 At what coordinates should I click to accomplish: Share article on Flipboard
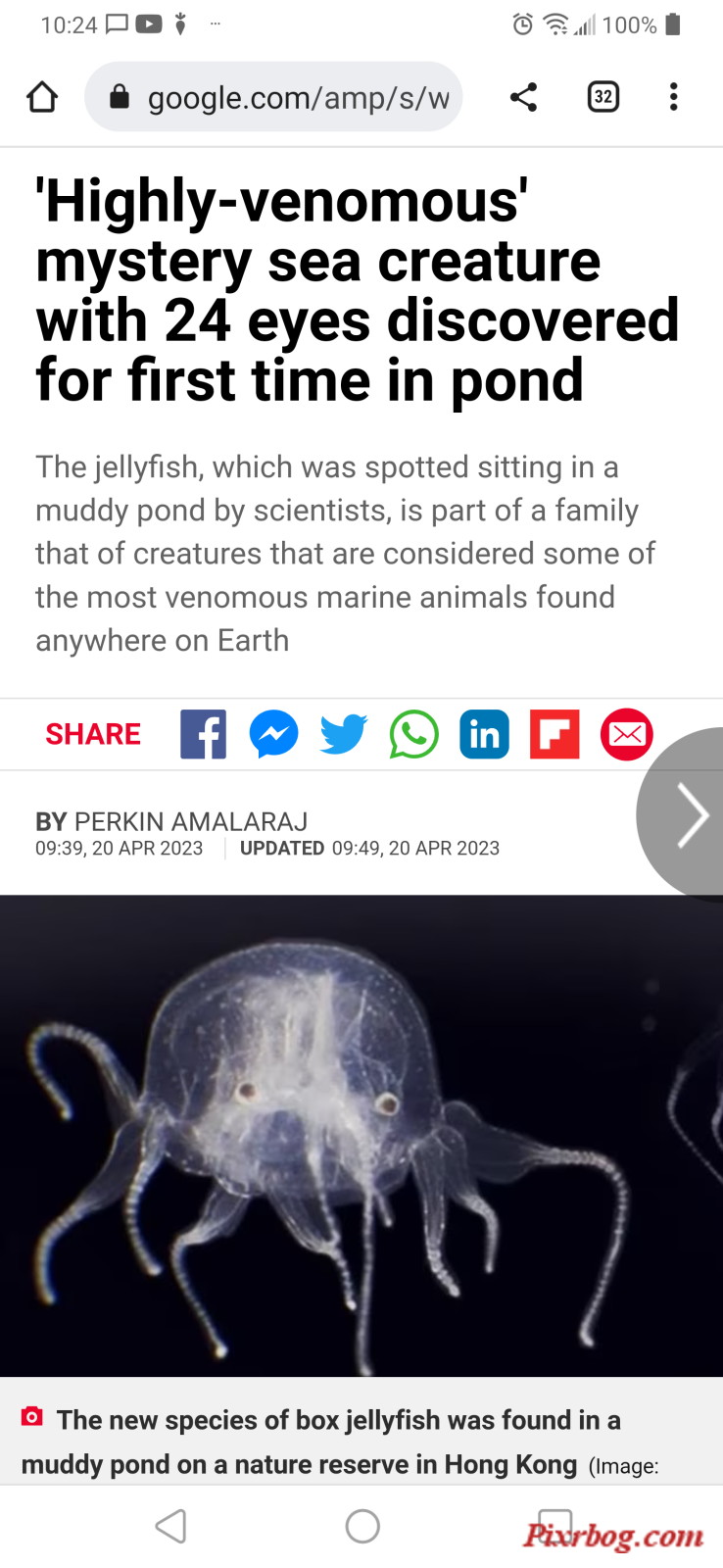pyautogui.click(x=554, y=734)
